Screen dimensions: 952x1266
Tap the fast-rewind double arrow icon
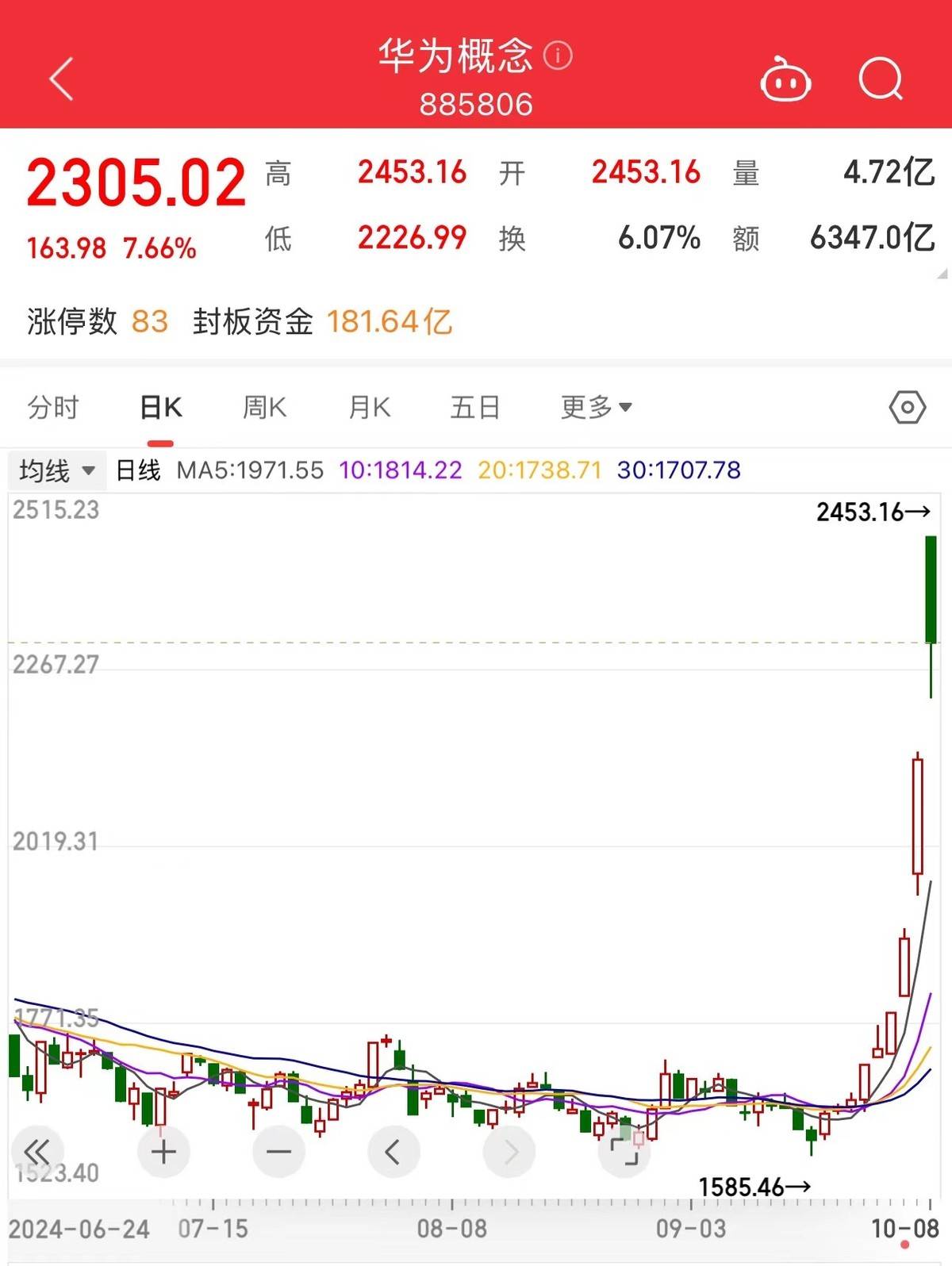(38, 1151)
